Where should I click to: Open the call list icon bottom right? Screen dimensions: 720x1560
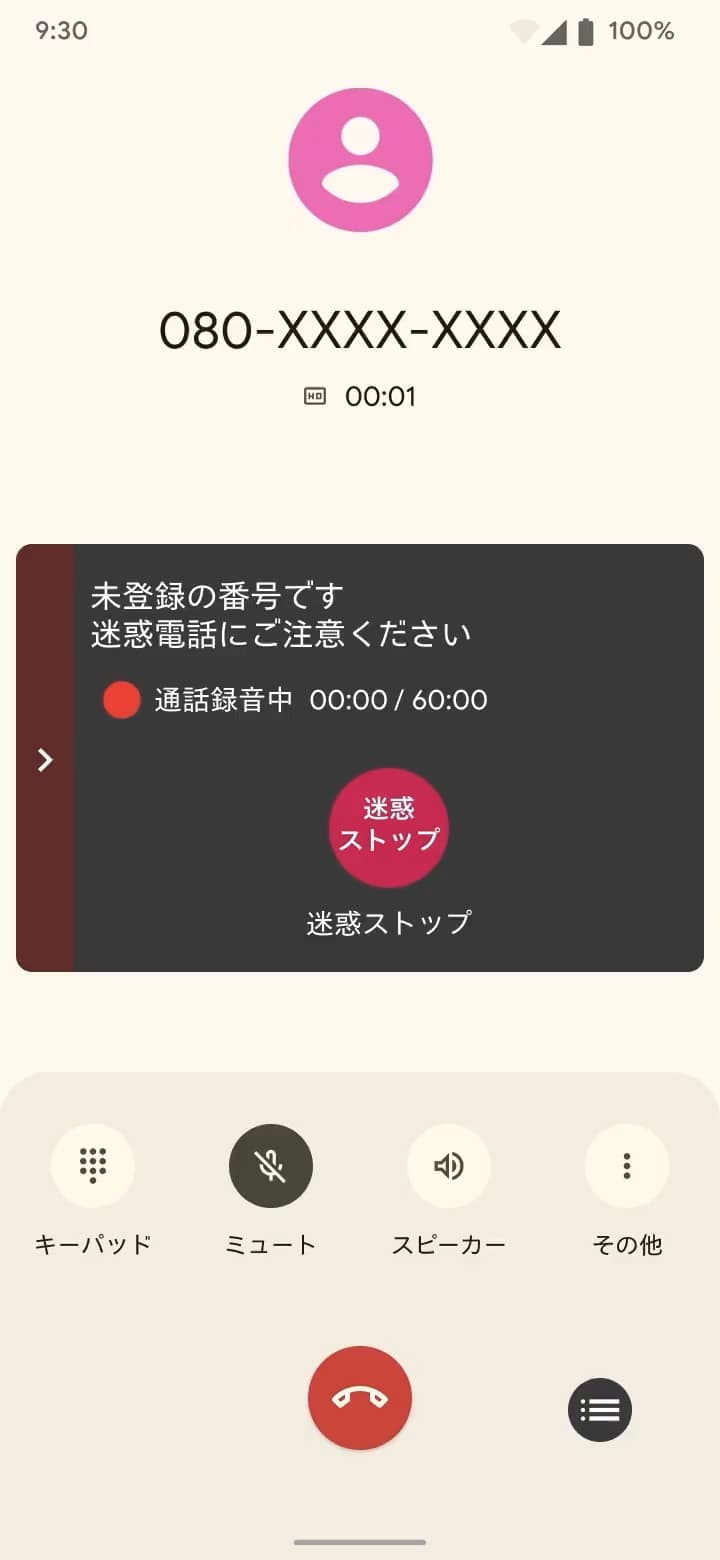(599, 1409)
